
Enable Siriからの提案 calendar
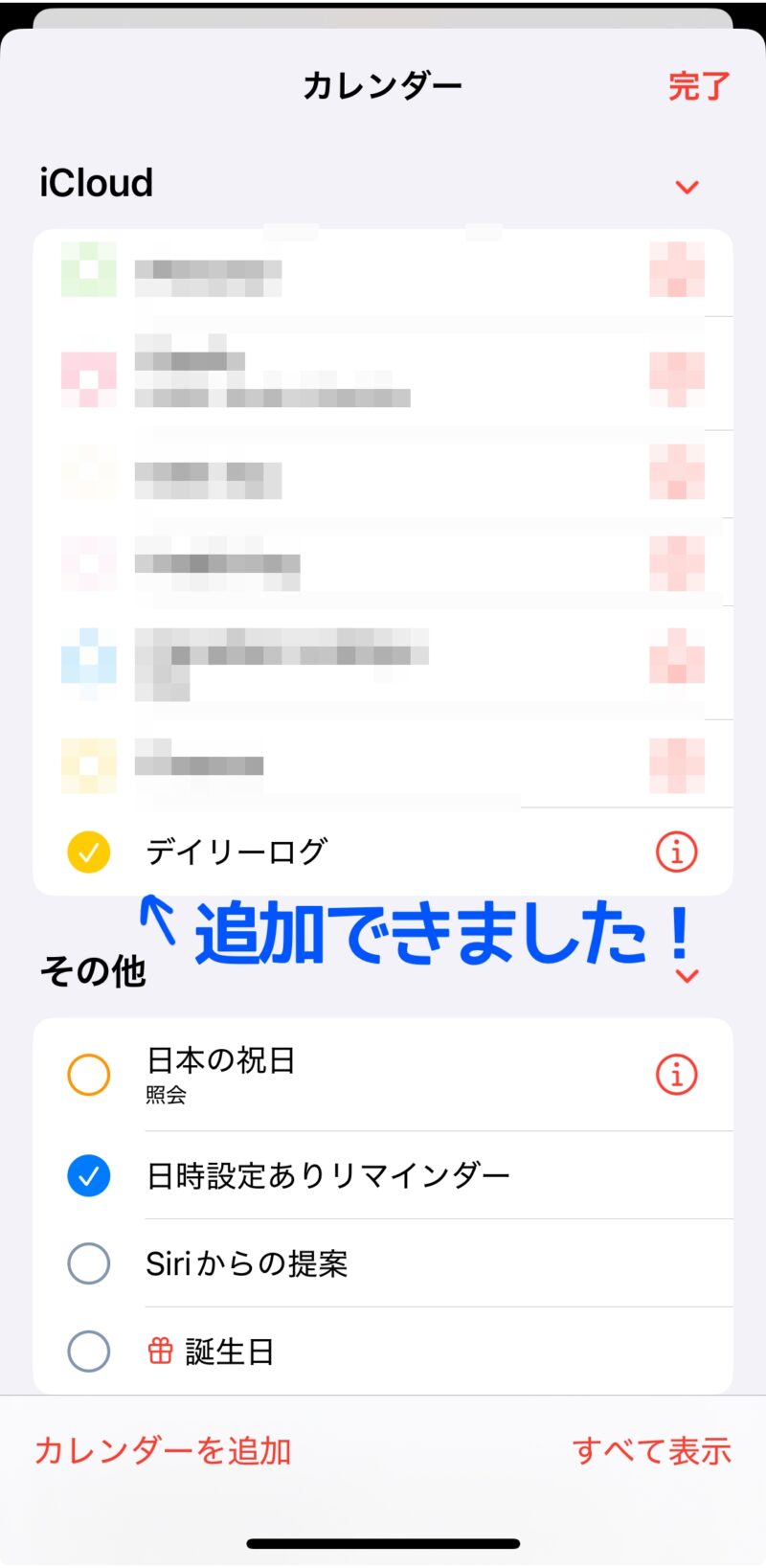pyautogui.click(x=89, y=1263)
